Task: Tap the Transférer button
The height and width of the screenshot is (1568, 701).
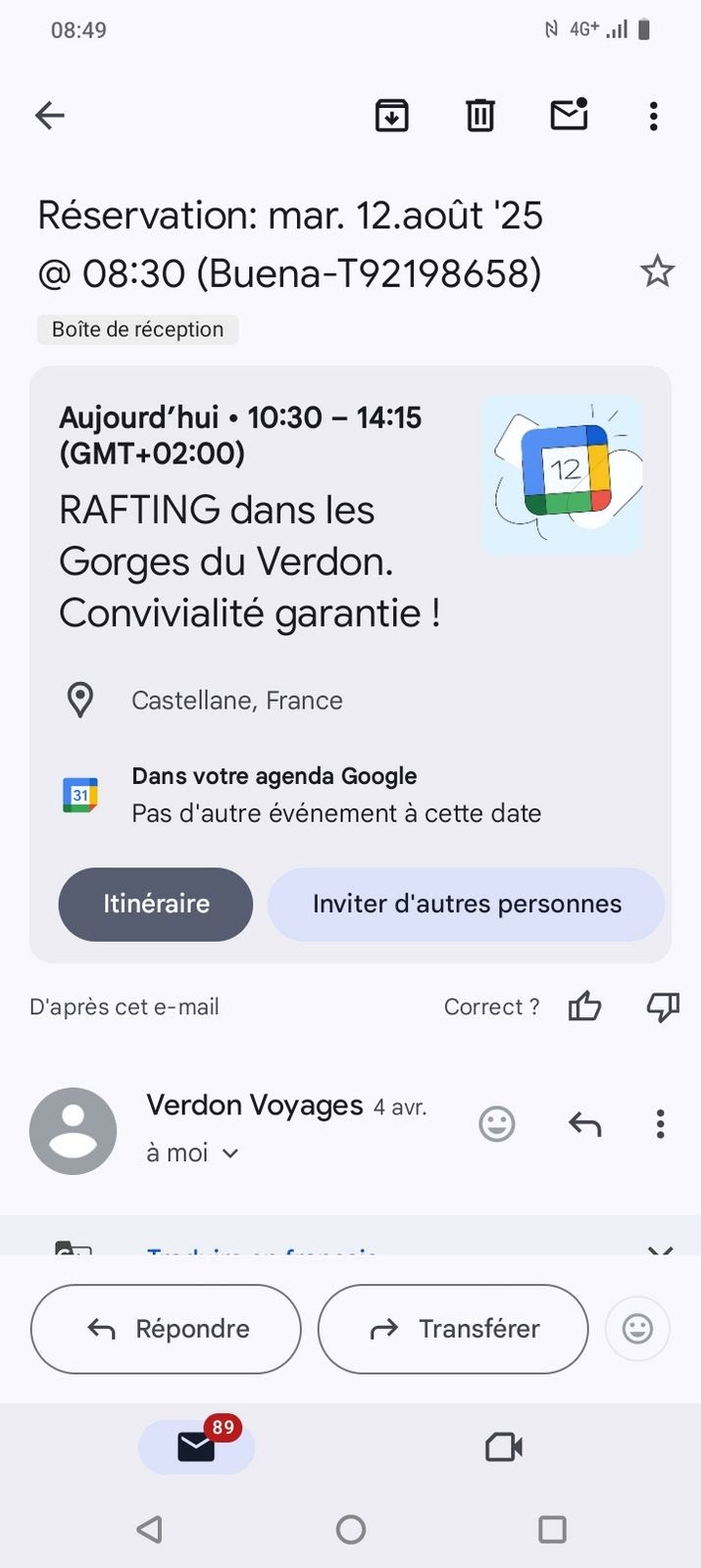Action: (x=453, y=1329)
